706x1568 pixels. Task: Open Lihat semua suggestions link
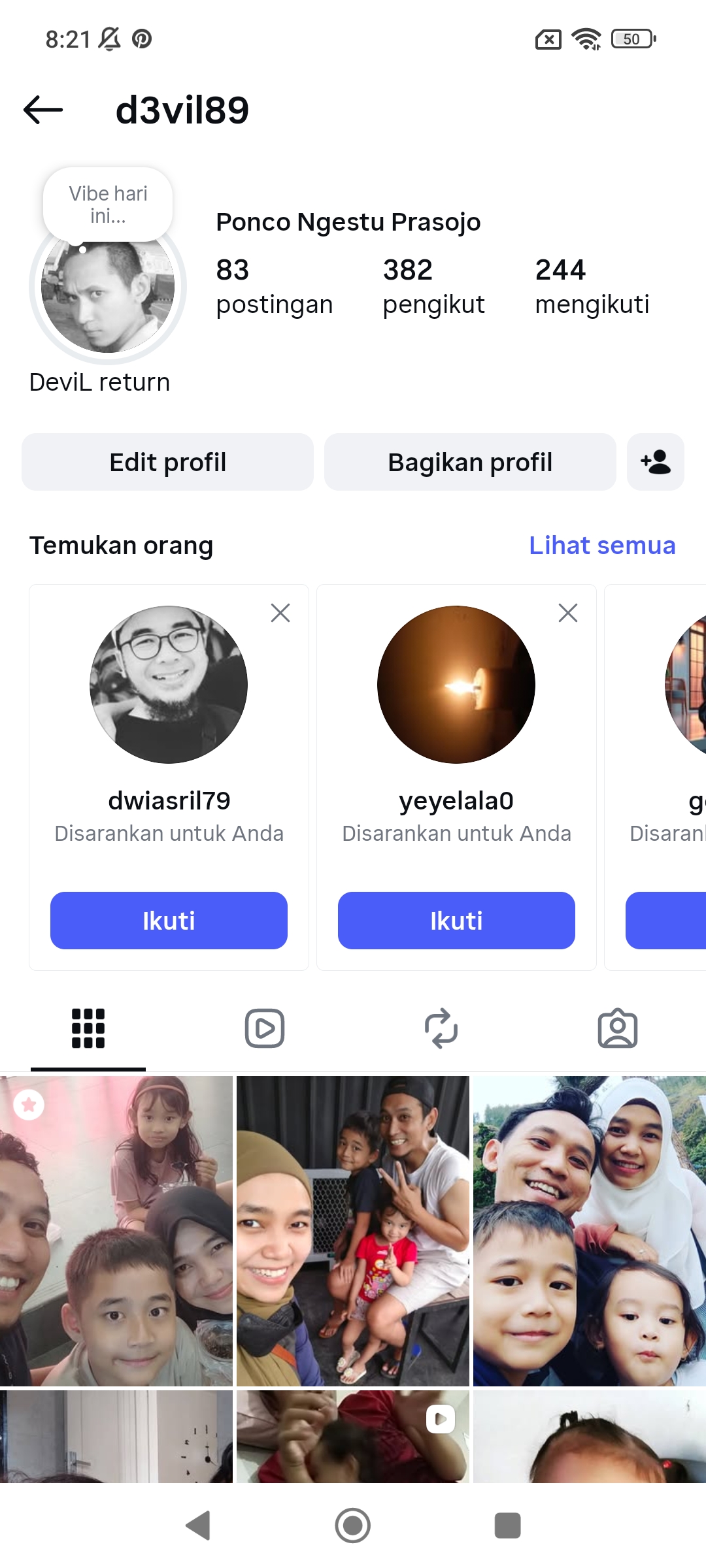point(602,545)
